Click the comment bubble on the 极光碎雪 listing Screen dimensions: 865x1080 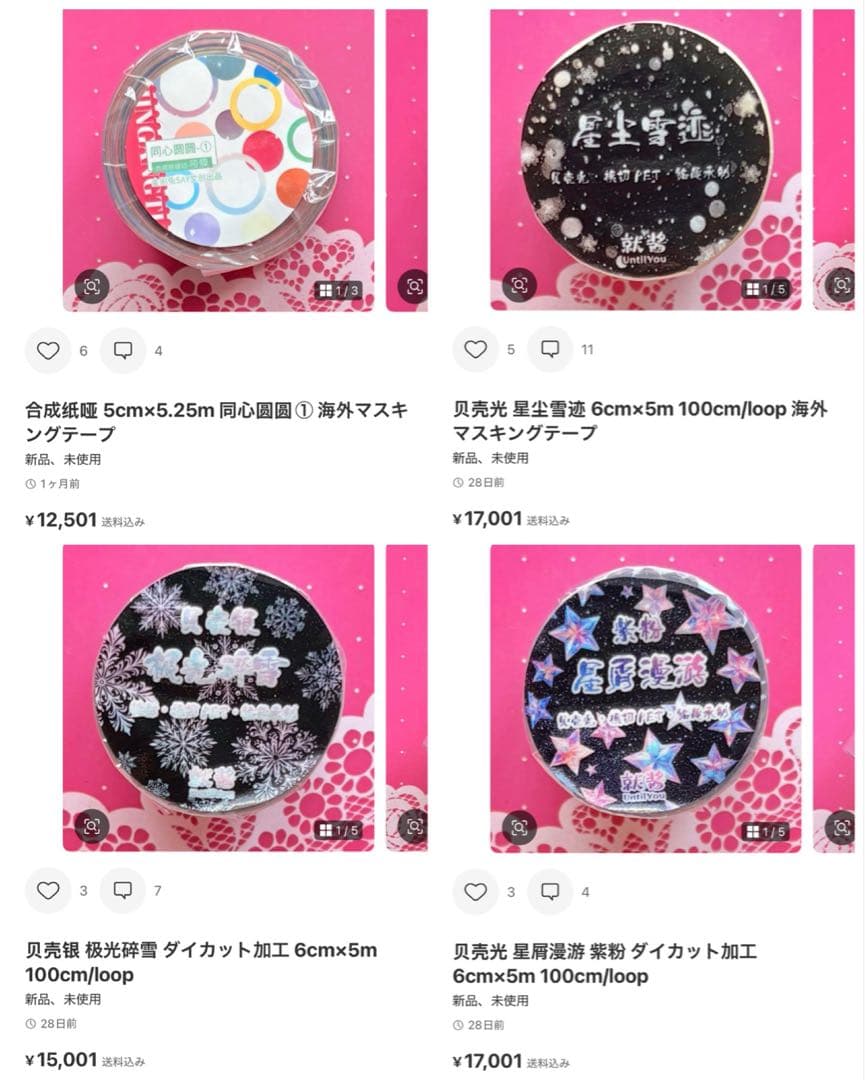tap(122, 891)
